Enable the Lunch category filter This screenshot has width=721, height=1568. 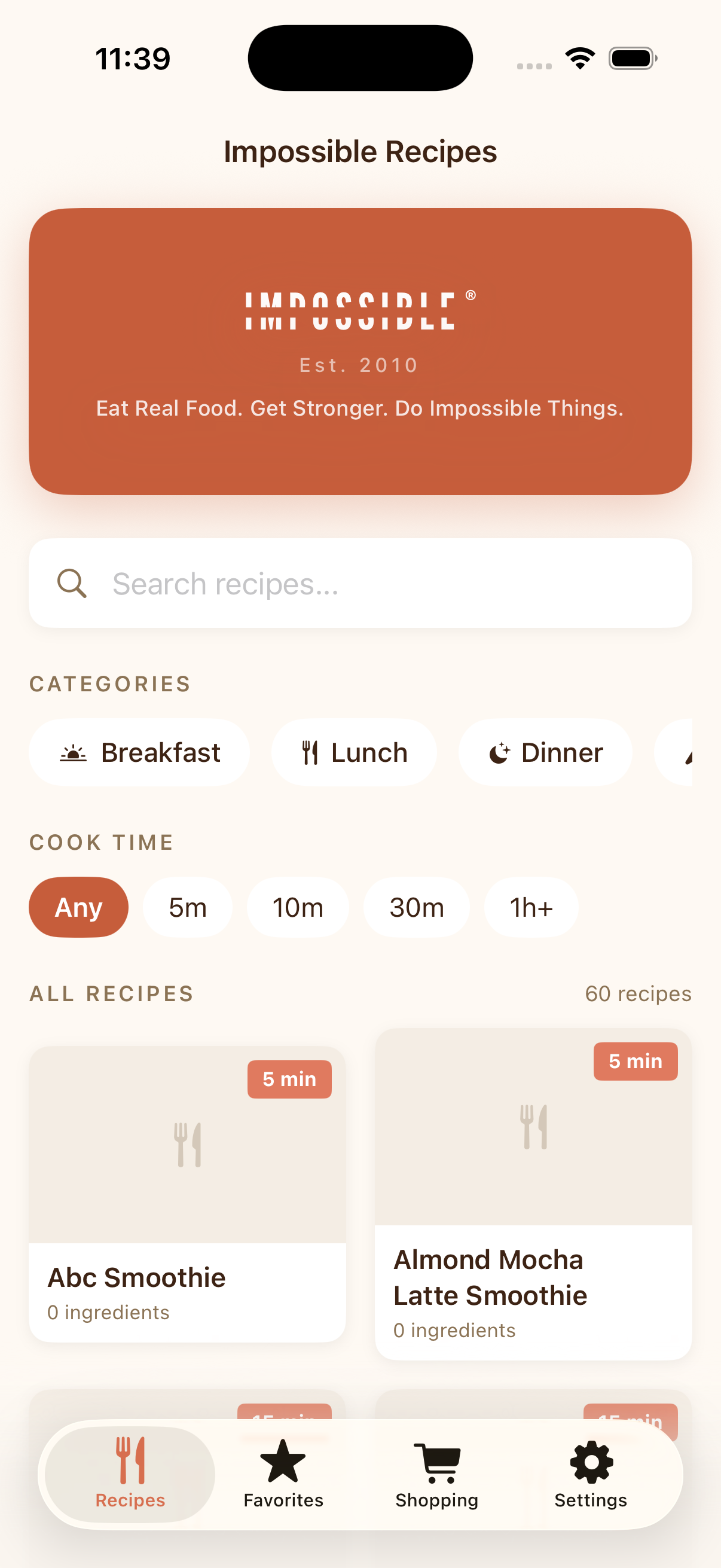coord(354,752)
